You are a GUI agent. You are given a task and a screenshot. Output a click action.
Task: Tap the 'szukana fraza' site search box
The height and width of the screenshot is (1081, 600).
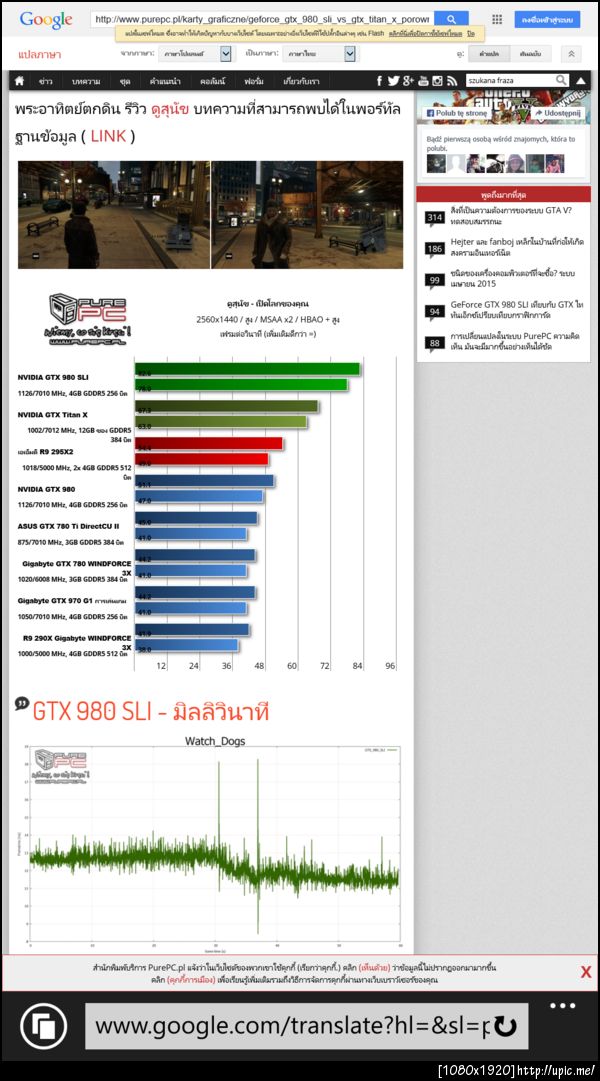(510, 80)
